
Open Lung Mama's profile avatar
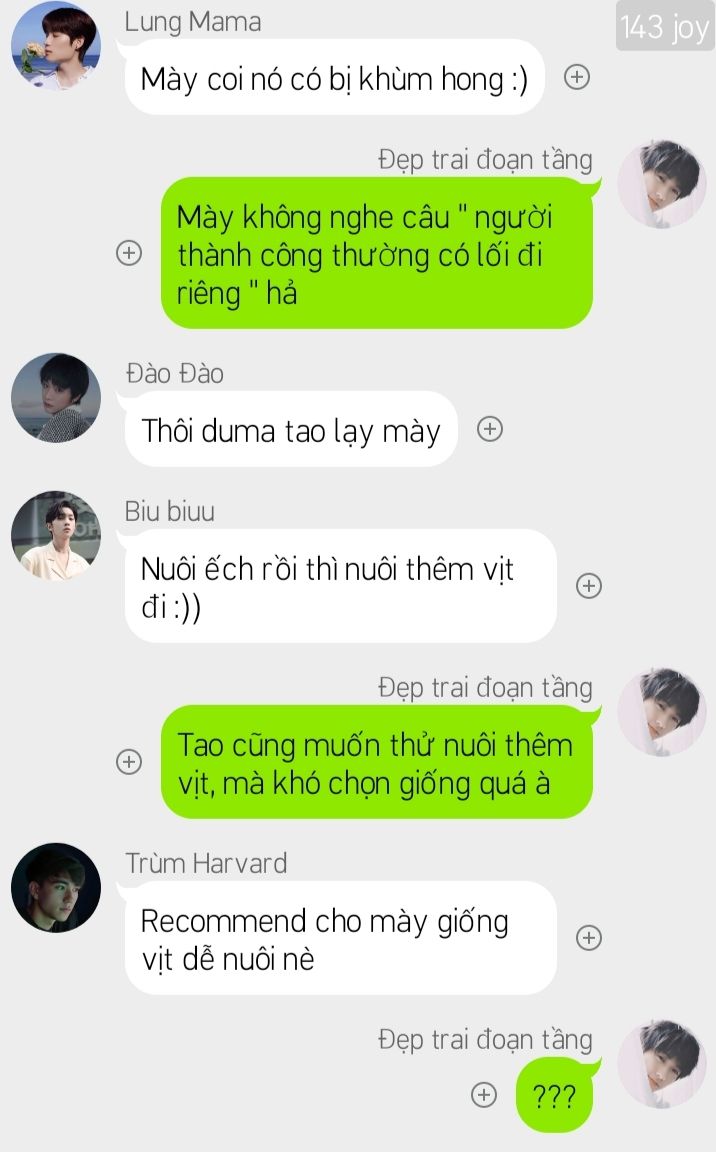click(56, 46)
